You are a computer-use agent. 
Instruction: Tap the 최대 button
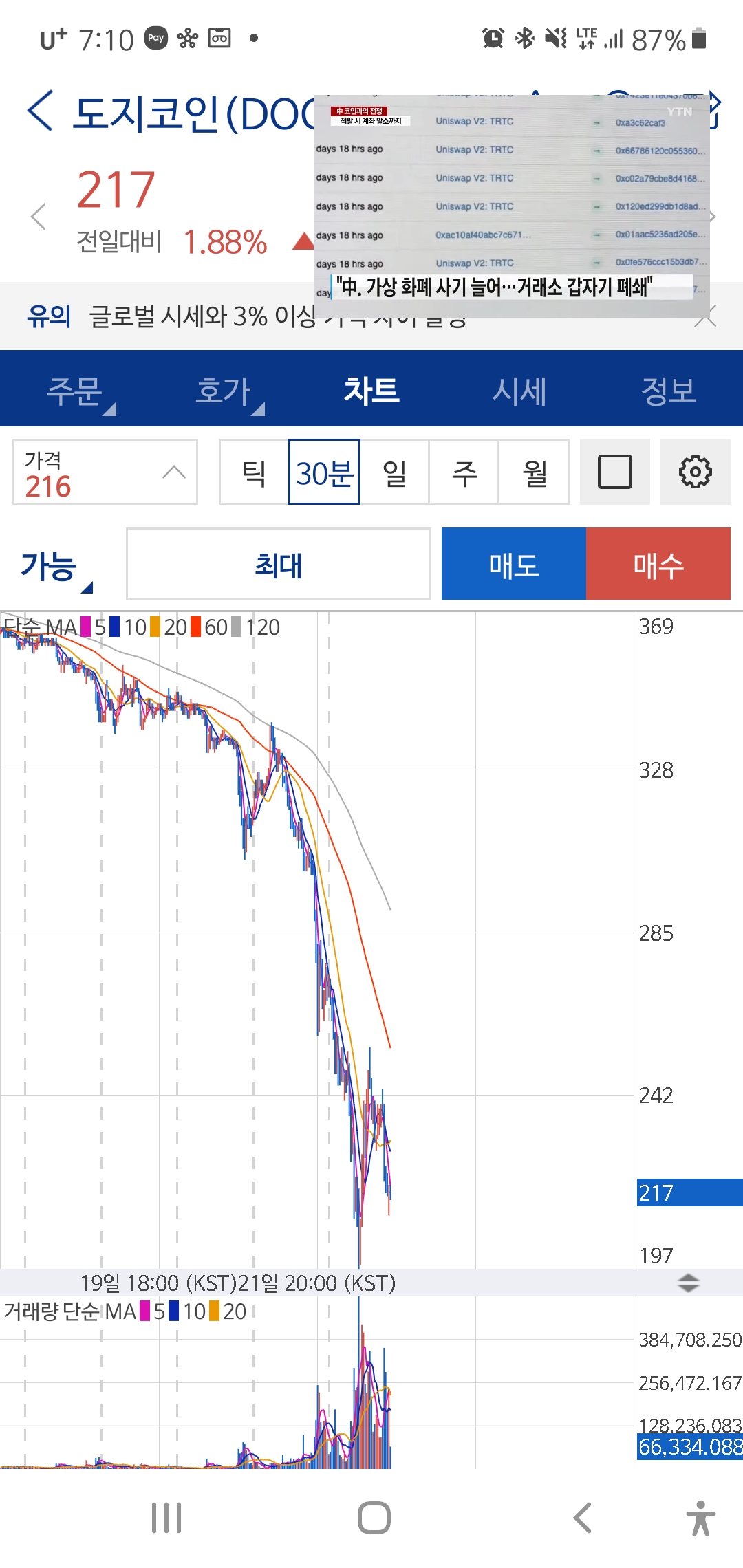coord(279,564)
